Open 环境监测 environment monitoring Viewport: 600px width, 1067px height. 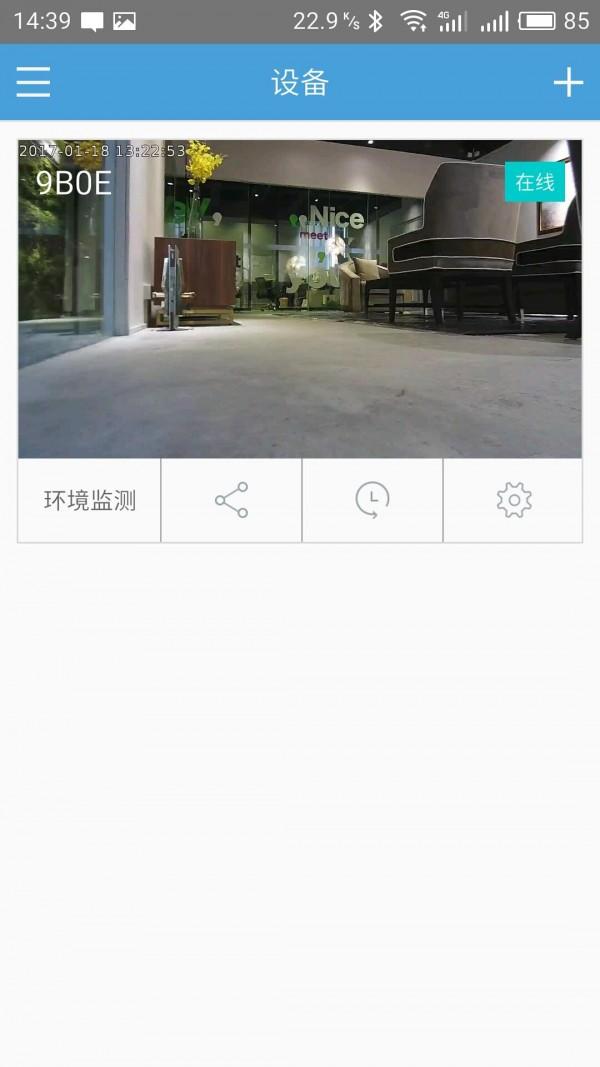point(89,500)
